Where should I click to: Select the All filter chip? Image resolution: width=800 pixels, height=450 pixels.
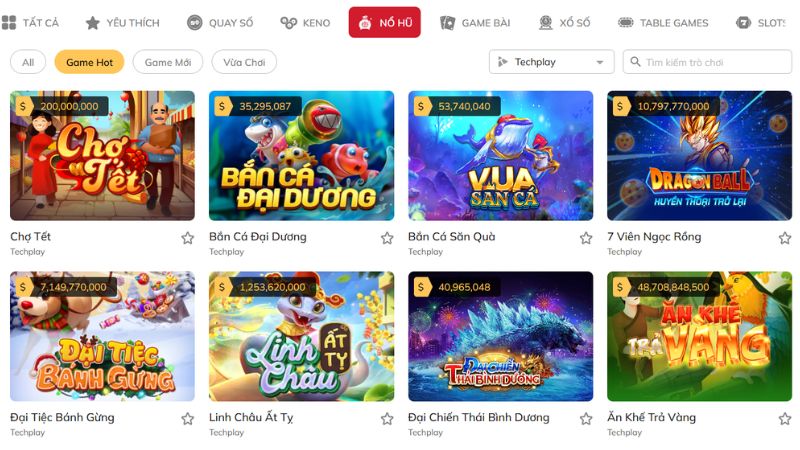28,62
